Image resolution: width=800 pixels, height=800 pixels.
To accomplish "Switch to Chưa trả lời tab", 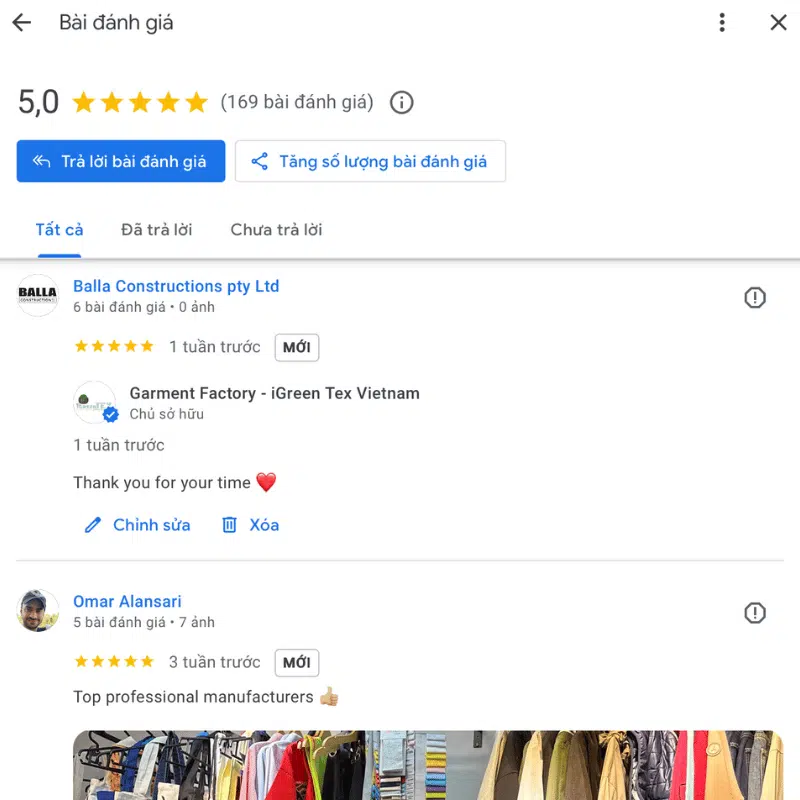I will (276, 230).
